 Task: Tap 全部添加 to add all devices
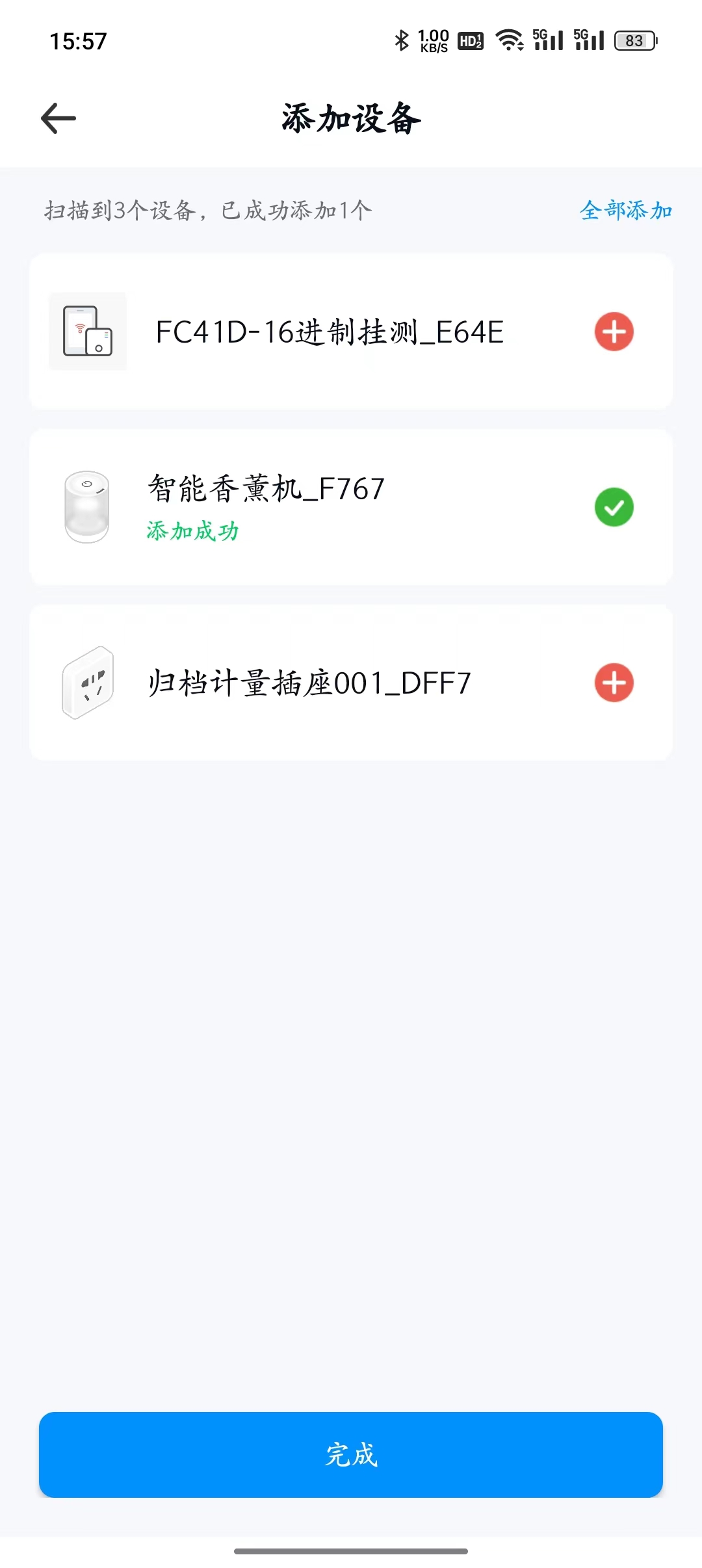626,210
